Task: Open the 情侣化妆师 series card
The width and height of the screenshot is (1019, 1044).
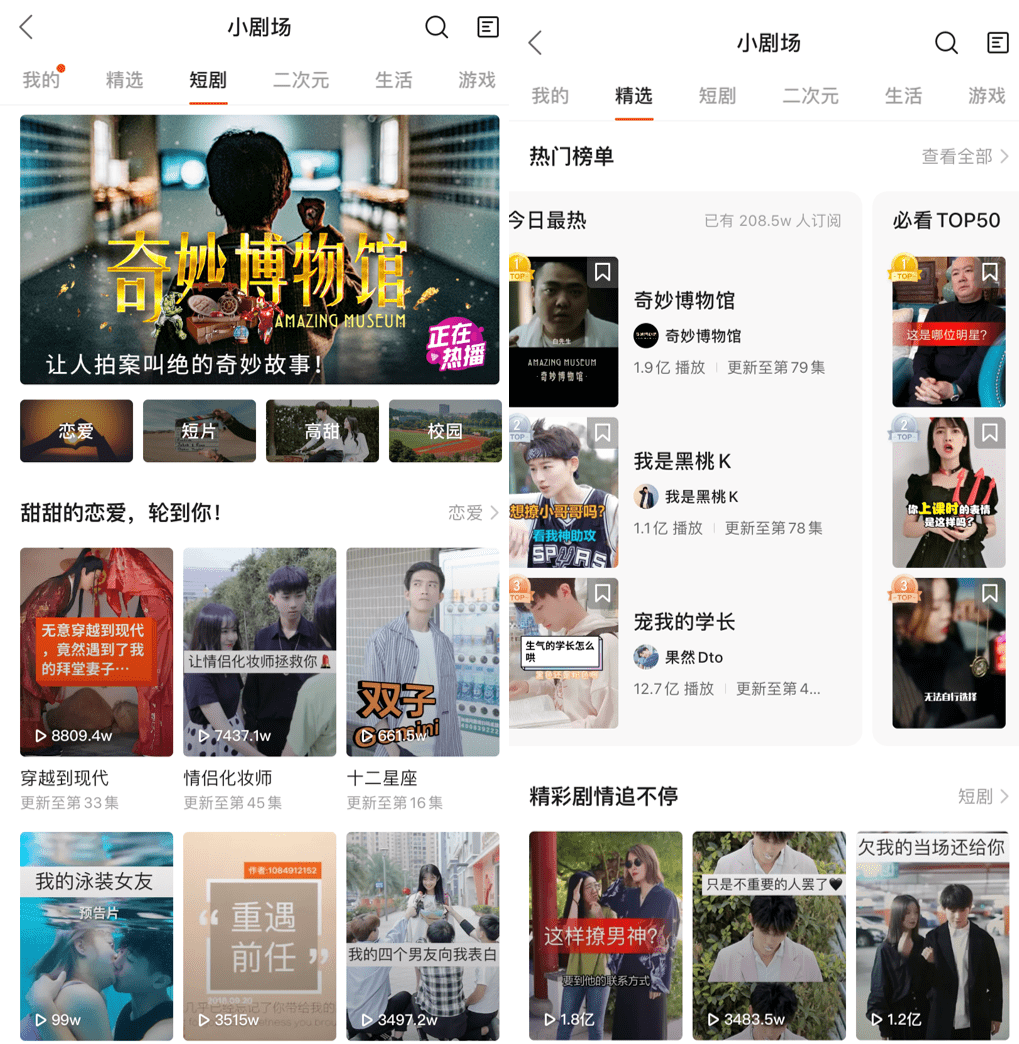Action: tap(259, 652)
